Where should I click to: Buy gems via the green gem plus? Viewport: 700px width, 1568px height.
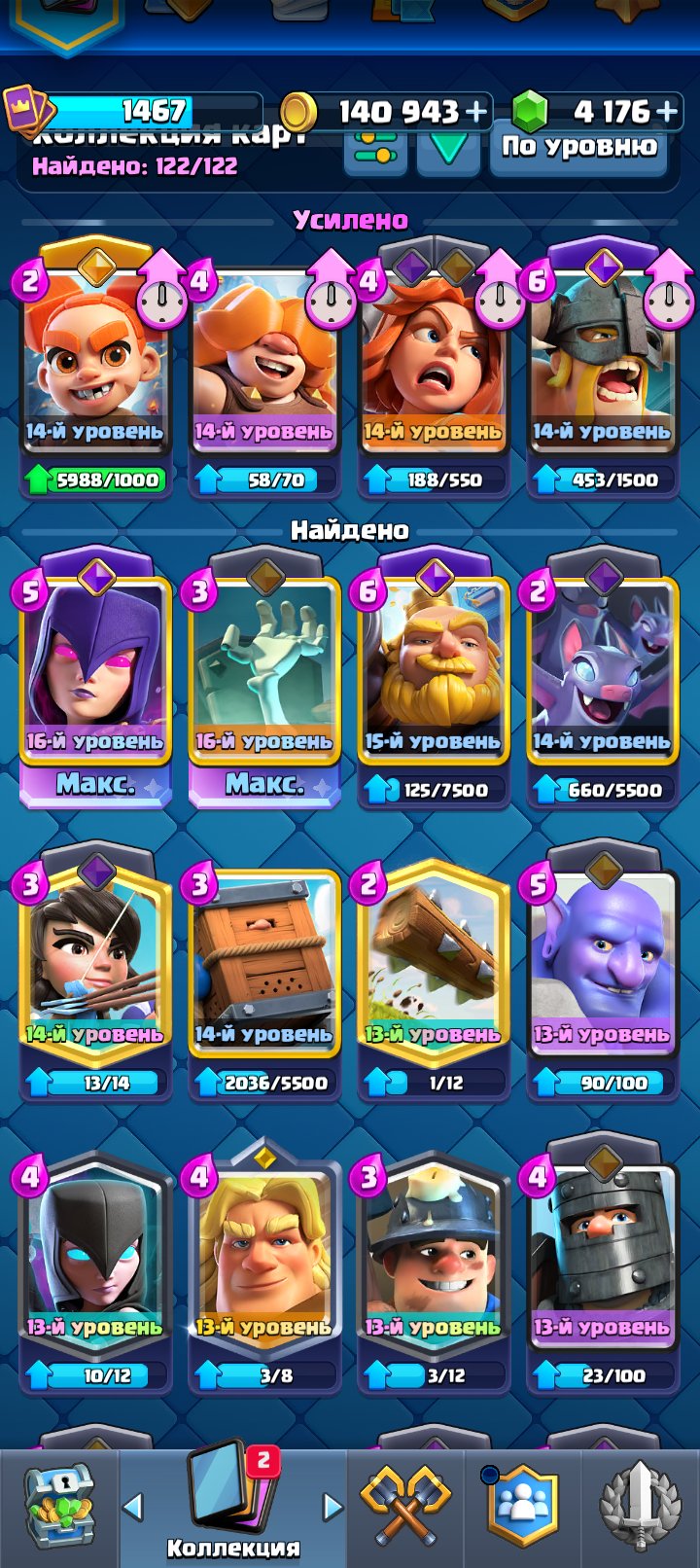click(x=667, y=113)
